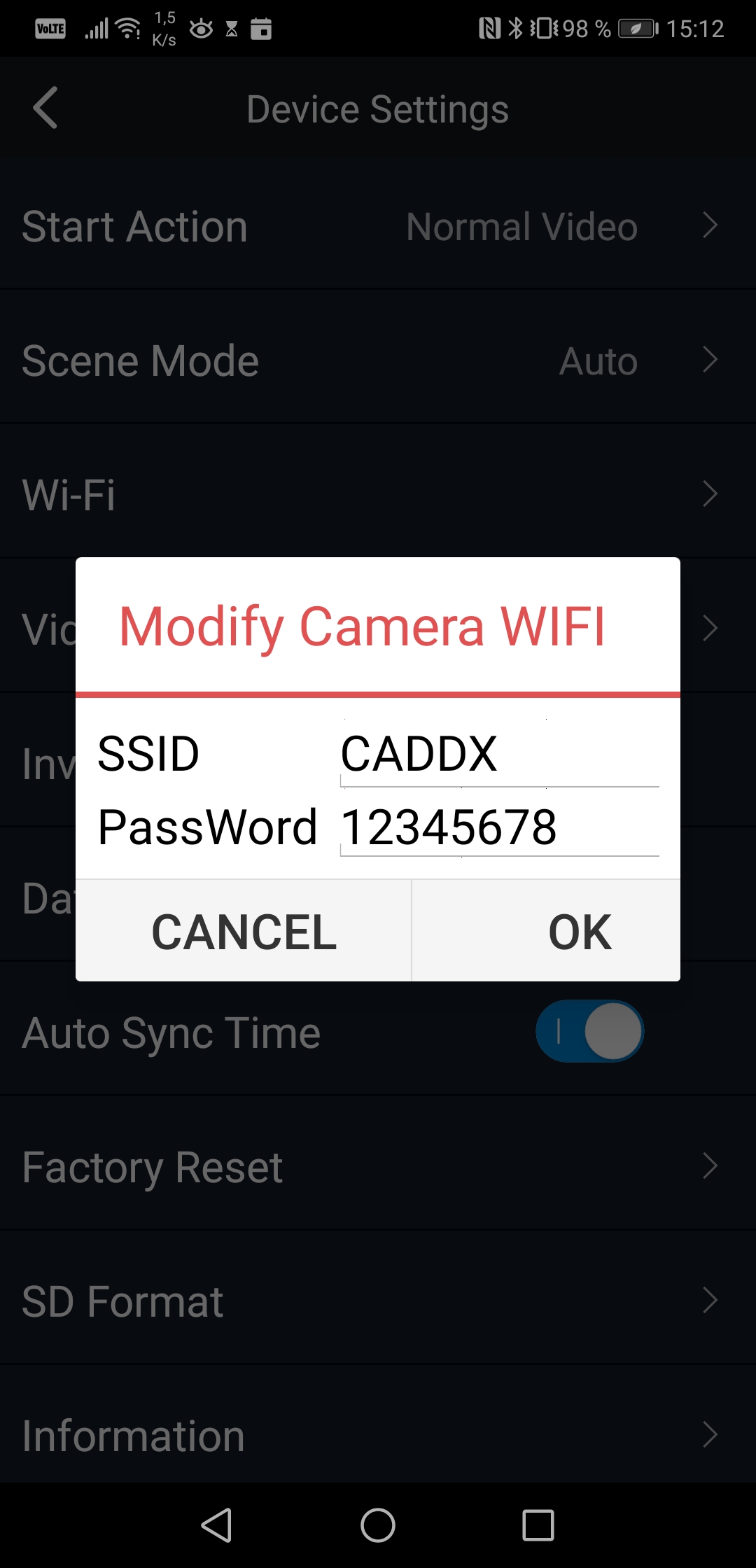Open the Wi-Fi row
The image size is (756, 1568).
tap(378, 495)
